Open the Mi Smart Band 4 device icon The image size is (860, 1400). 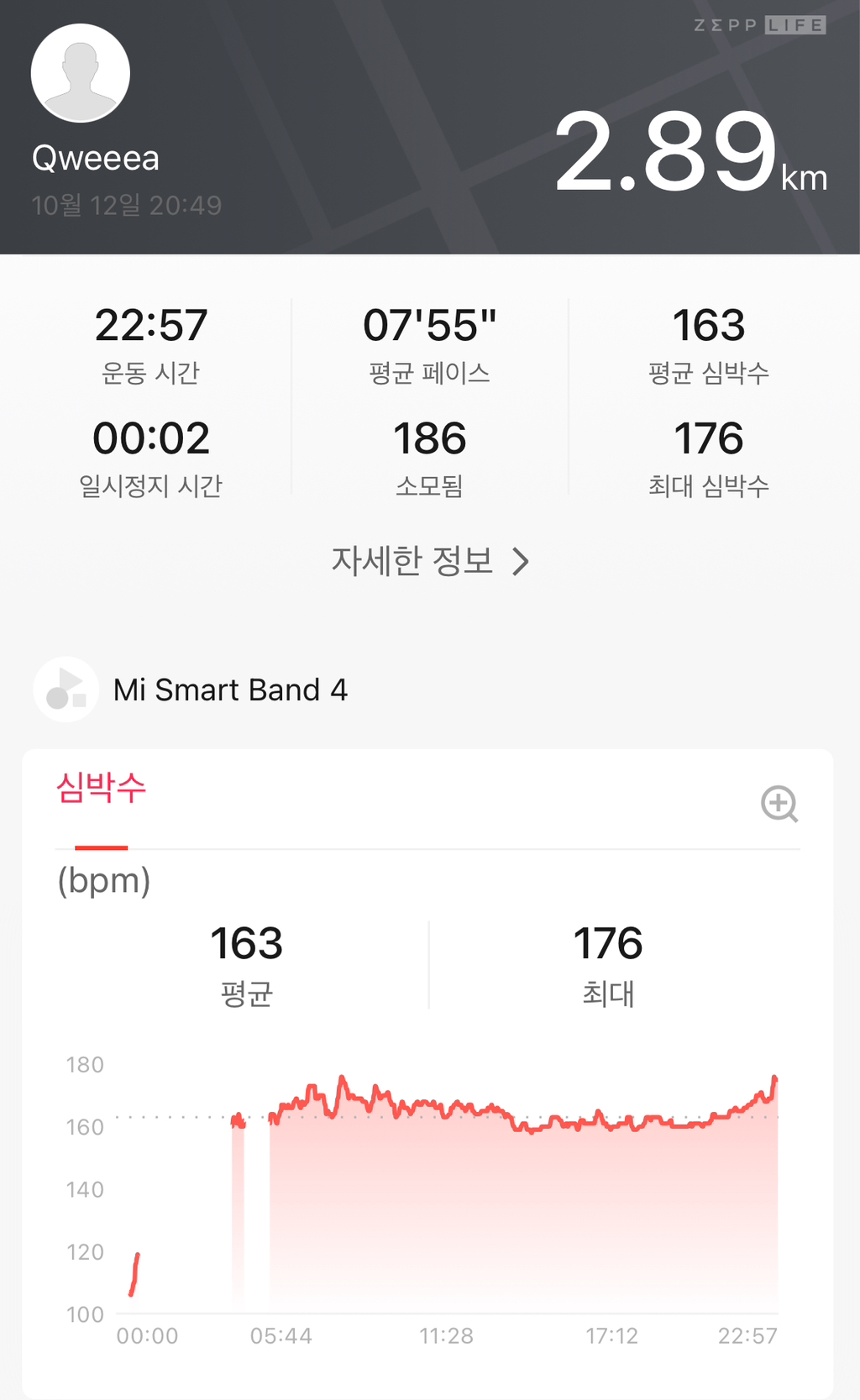[65, 689]
